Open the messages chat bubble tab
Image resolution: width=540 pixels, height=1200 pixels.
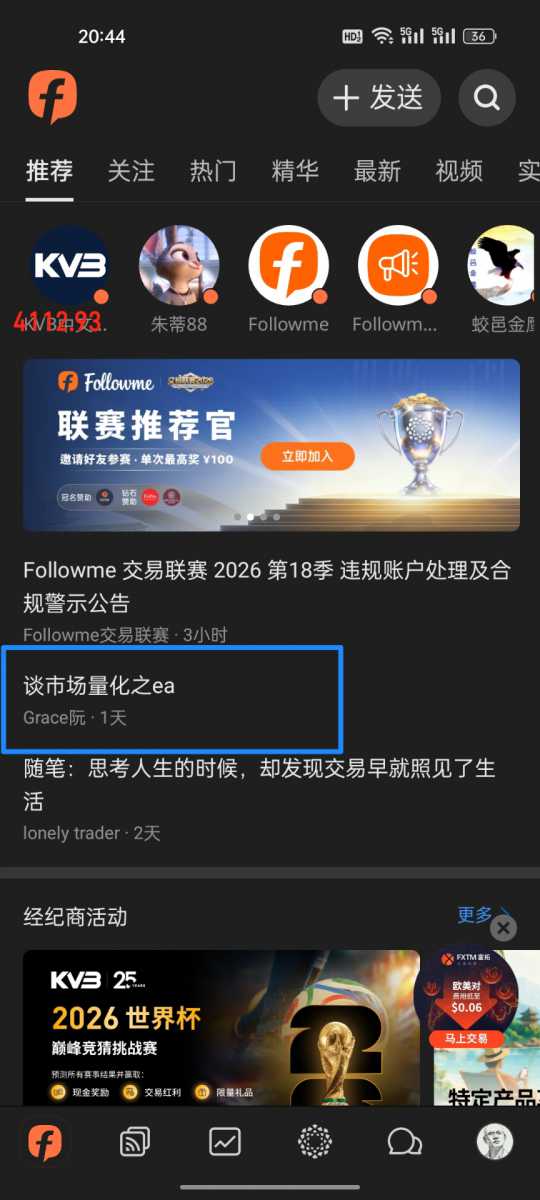pos(404,1142)
